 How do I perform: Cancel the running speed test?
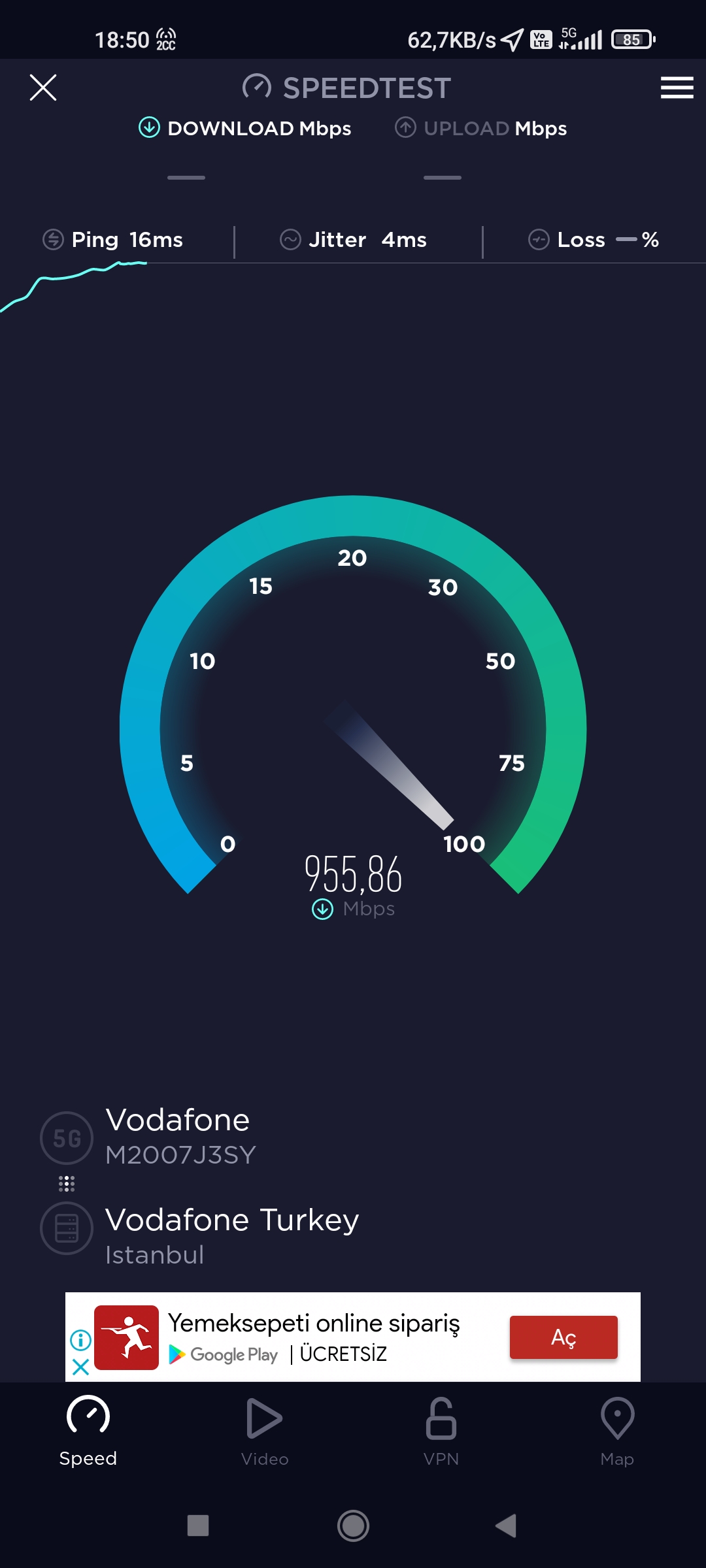(43, 88)
